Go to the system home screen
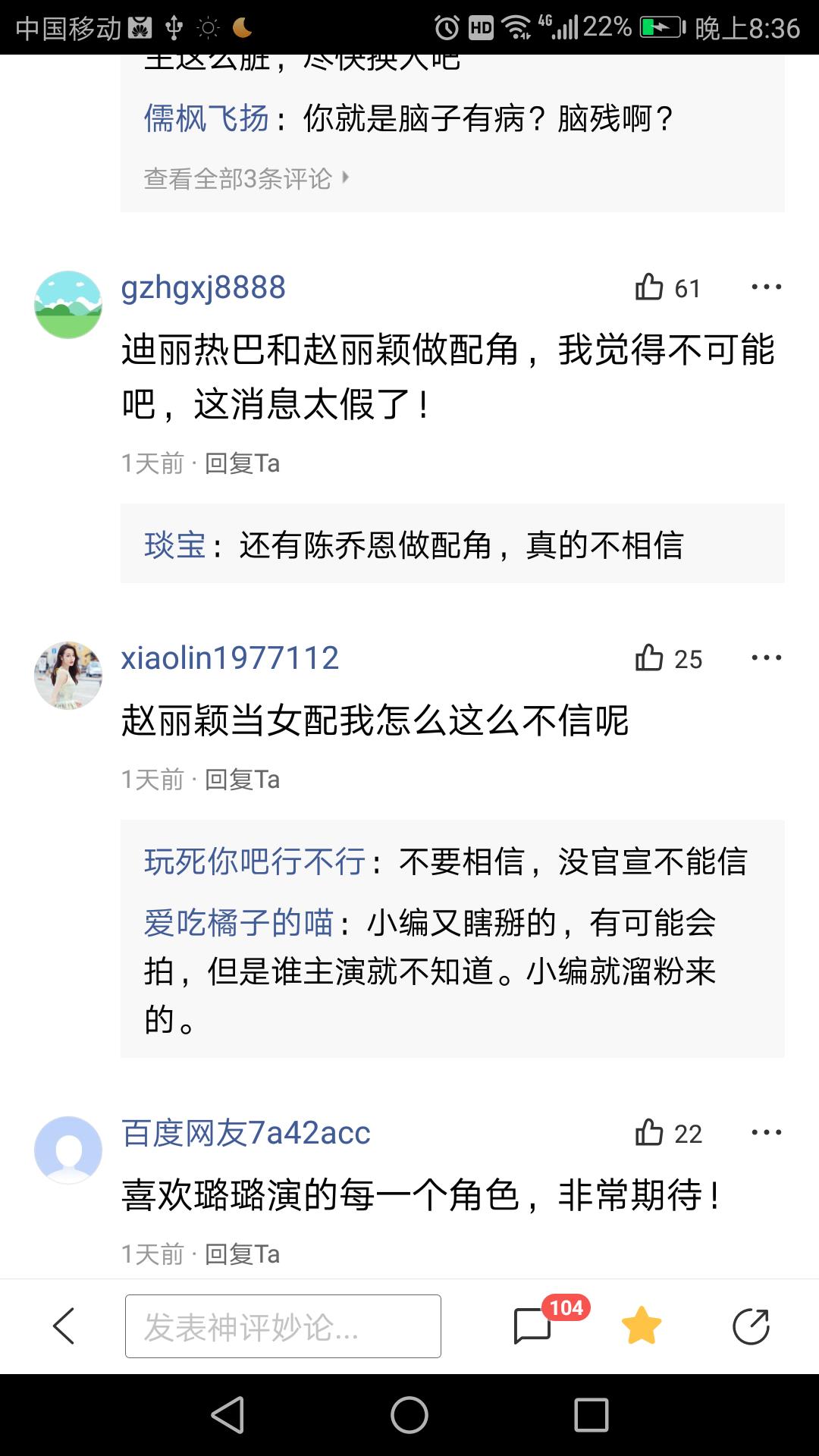Viewport: 819px width, 1456px height. point(409,1415)
